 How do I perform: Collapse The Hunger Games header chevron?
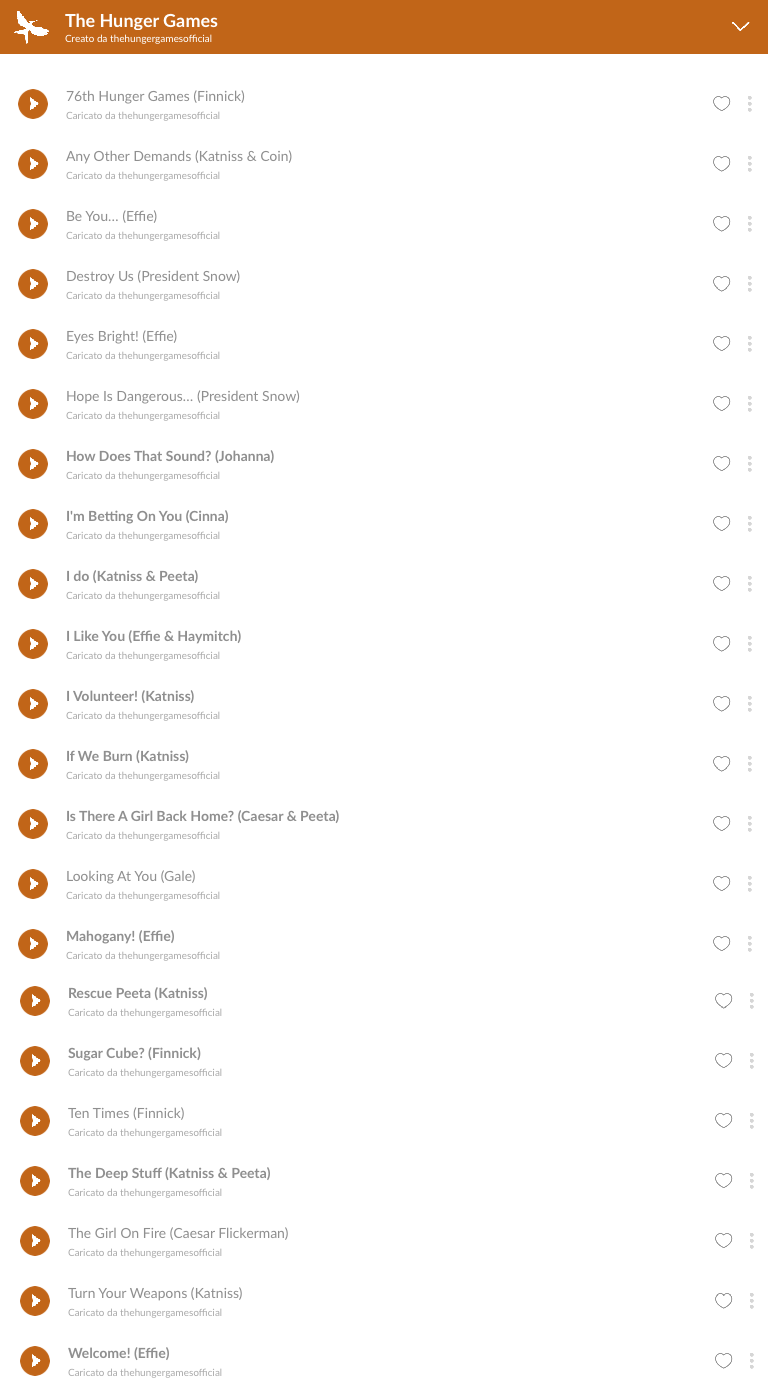tap(740, 27)
